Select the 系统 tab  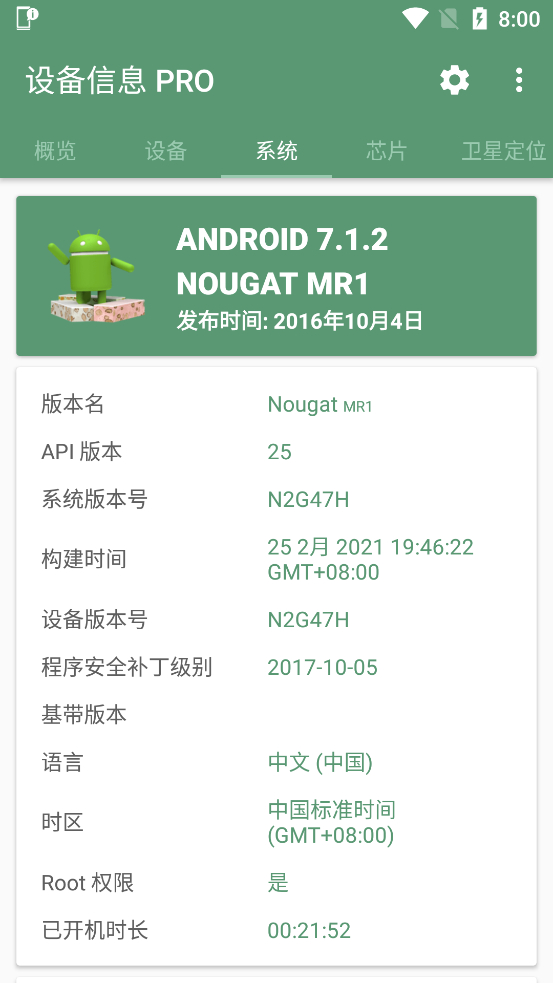click(276, 151)
